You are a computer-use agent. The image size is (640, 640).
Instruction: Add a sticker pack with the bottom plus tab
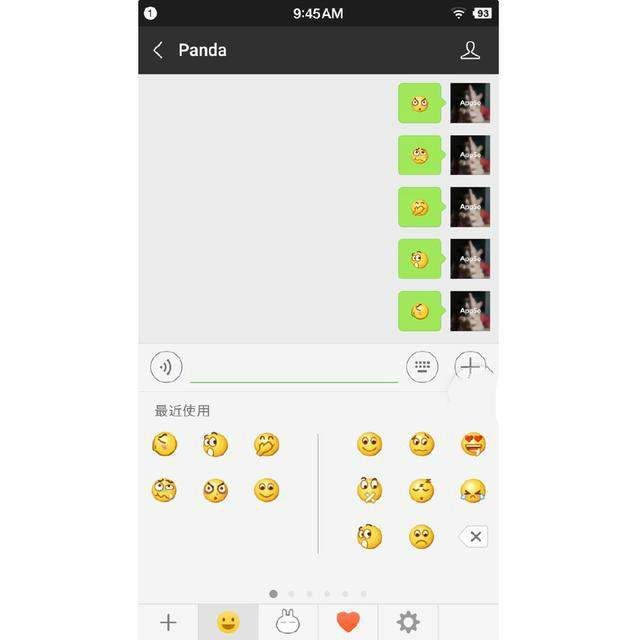[x=168, y=622]
